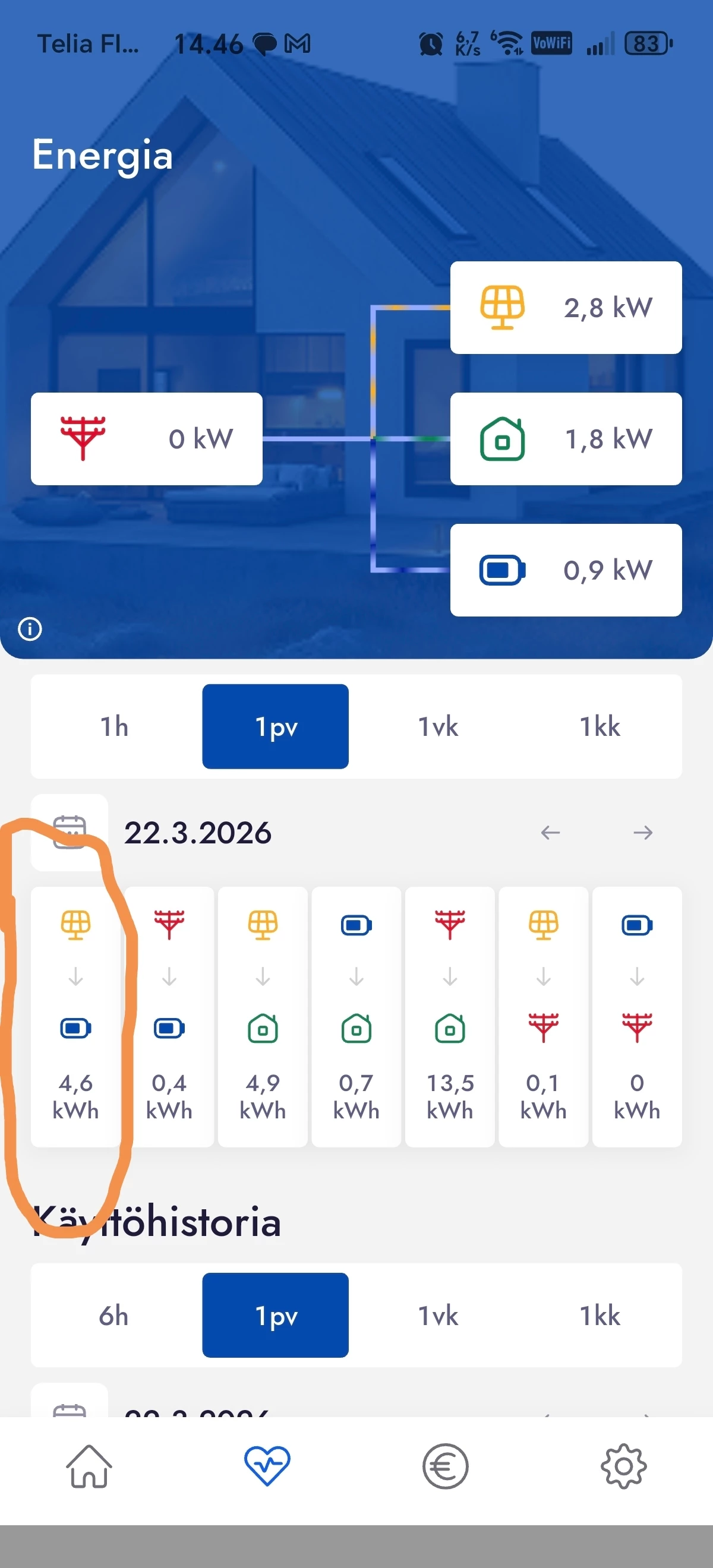713x1568 pixels.
Task: Open the energy heart-pulse tab
Action: click(267, 1466)
